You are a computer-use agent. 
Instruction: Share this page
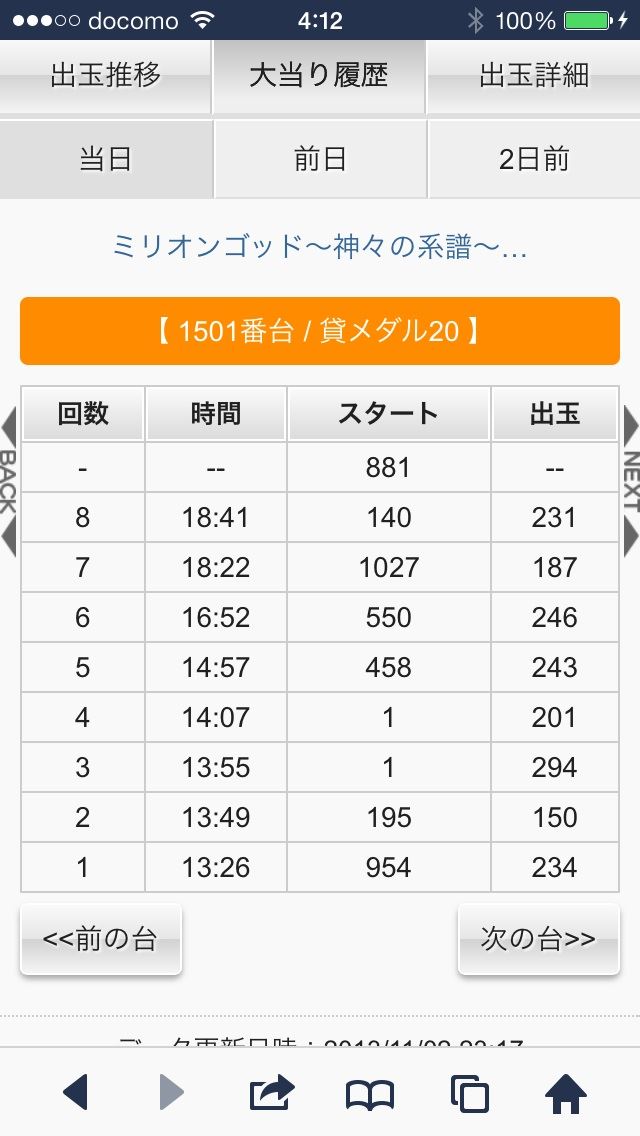click(x=272, y=1092)
